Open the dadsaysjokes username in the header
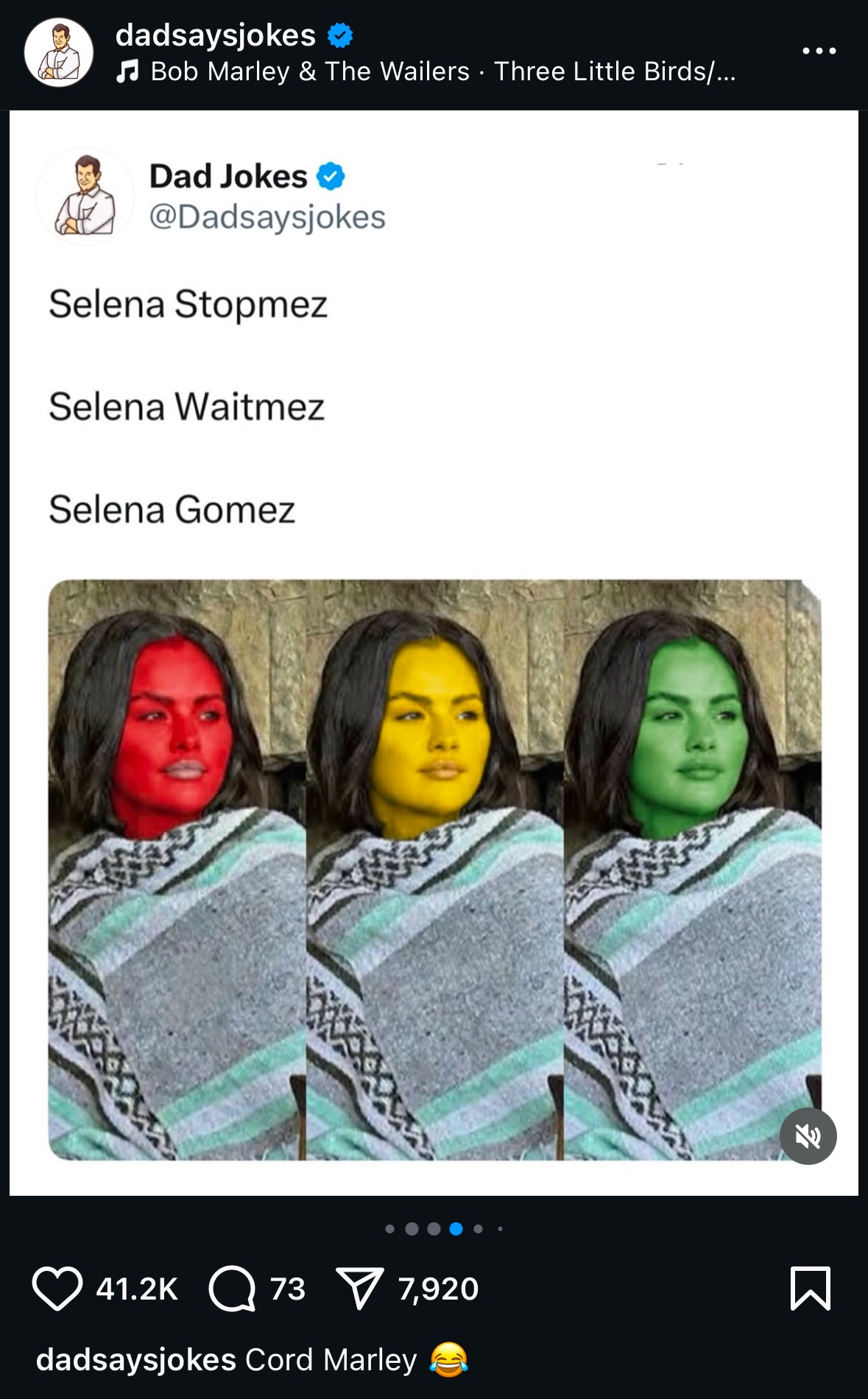Screen dimensions: 868x1399 pyautogui.click(x=216, y=35)
